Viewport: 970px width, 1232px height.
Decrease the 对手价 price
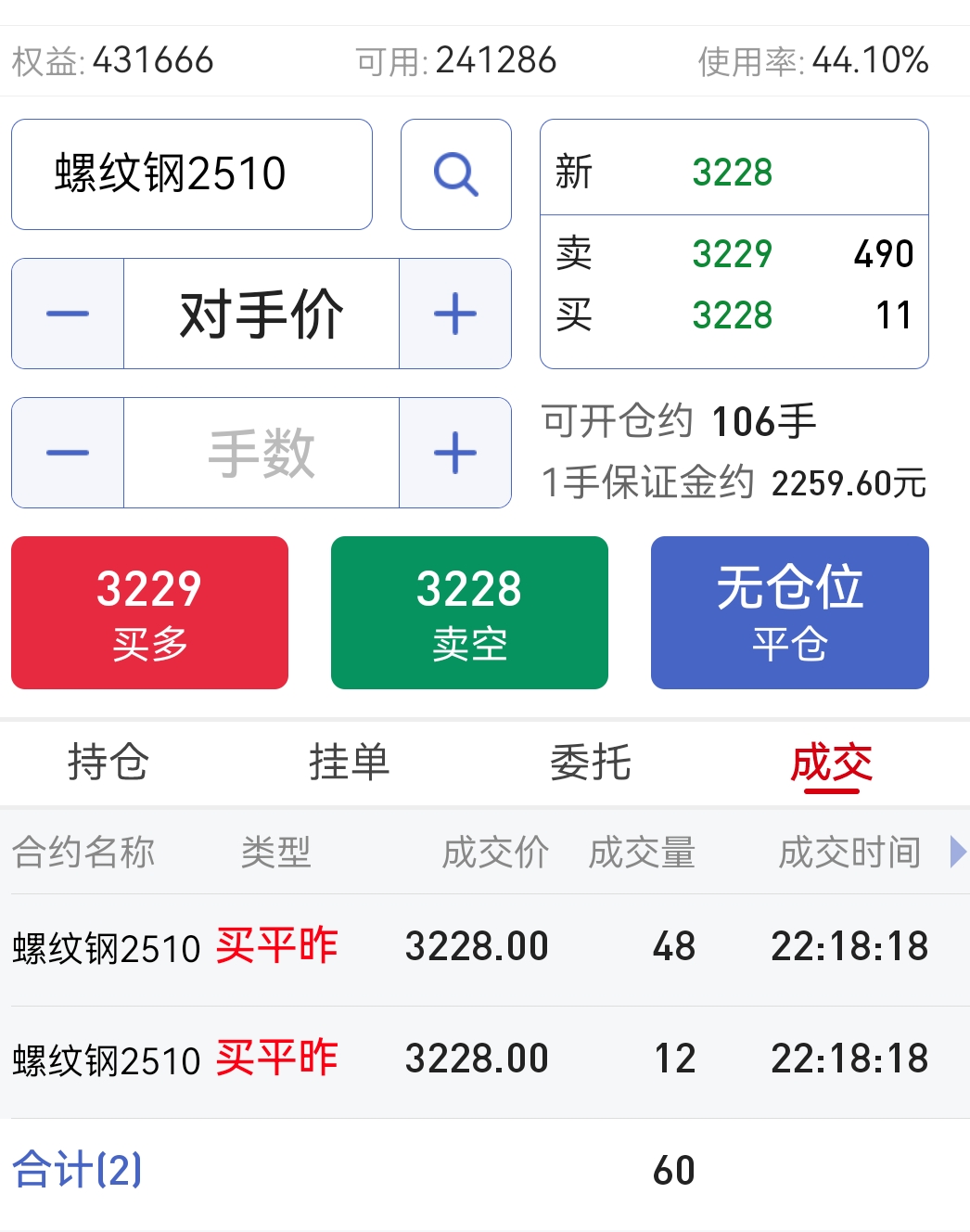point(68,314)
